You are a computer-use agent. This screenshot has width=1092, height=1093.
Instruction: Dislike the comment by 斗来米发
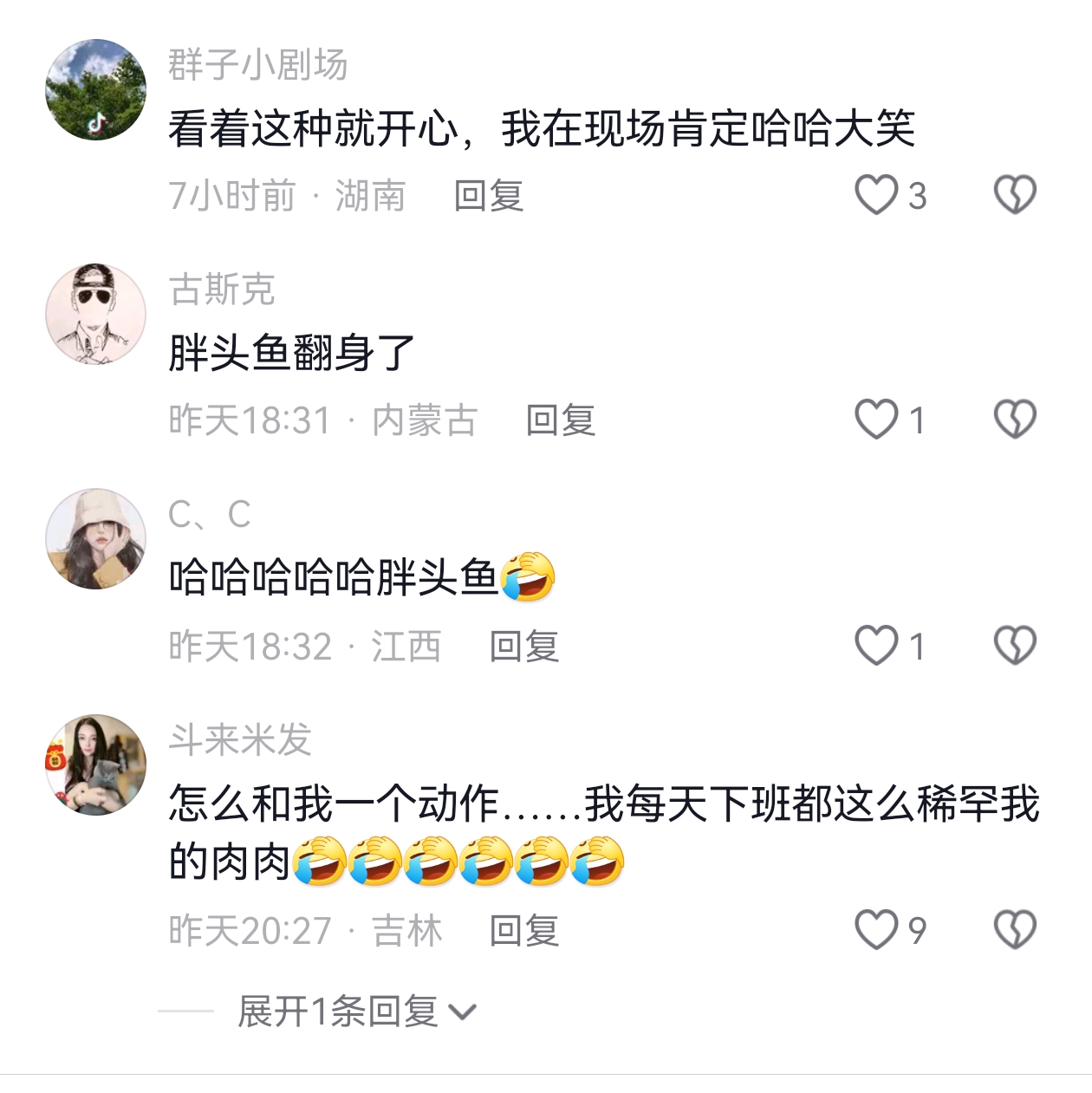click(1014, 930)
